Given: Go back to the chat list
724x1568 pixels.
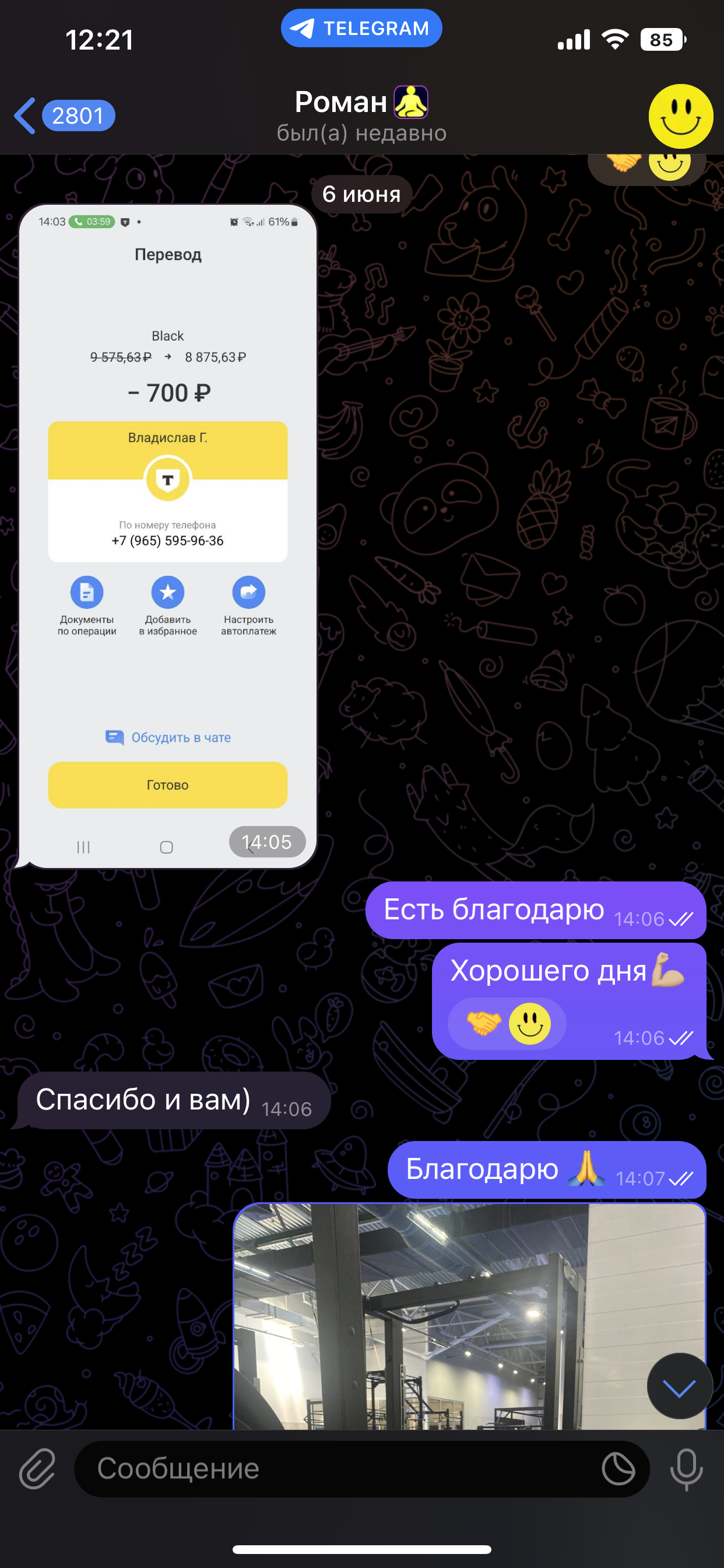Looking at the screenshot, I should (x=64, y=116).
